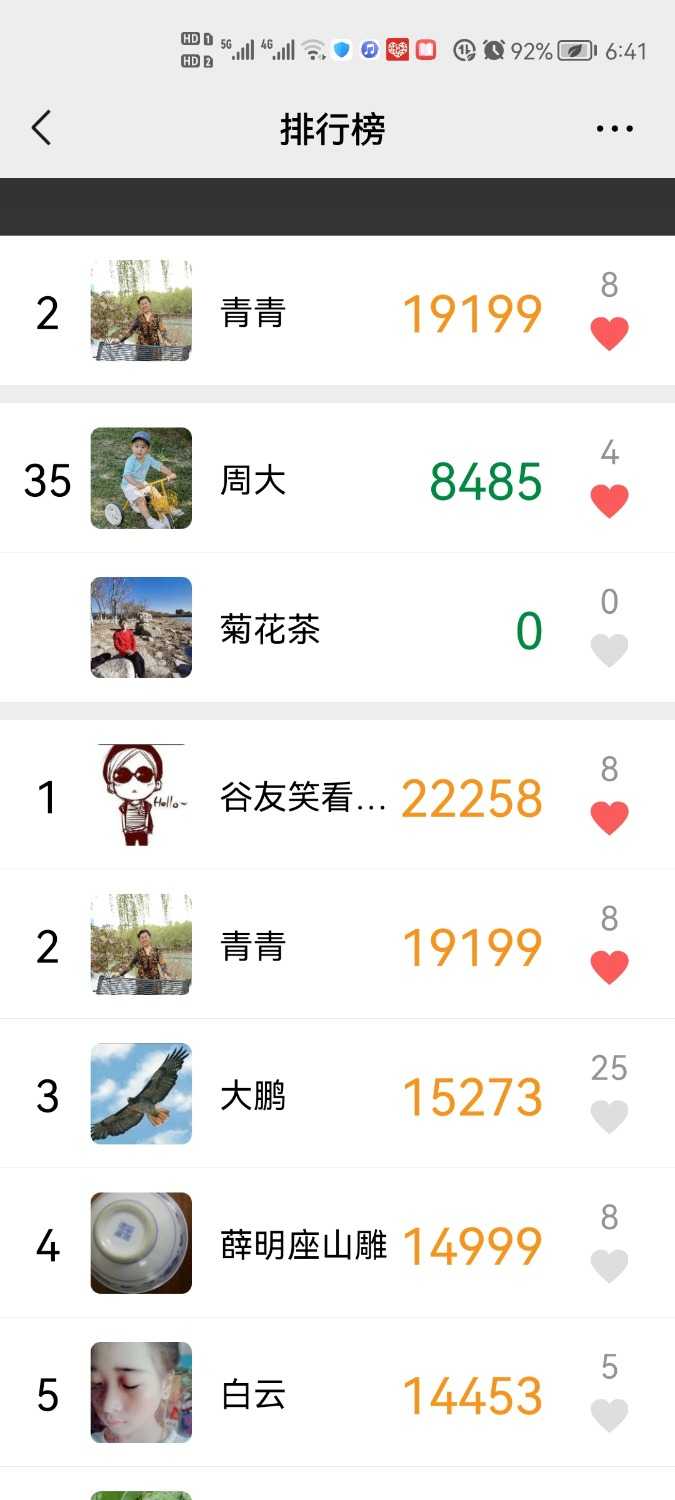The height and width of the screenshot is (1500, 675).
Task: Open 菊花茶's row with 0 steps
Action: (337, 628)
